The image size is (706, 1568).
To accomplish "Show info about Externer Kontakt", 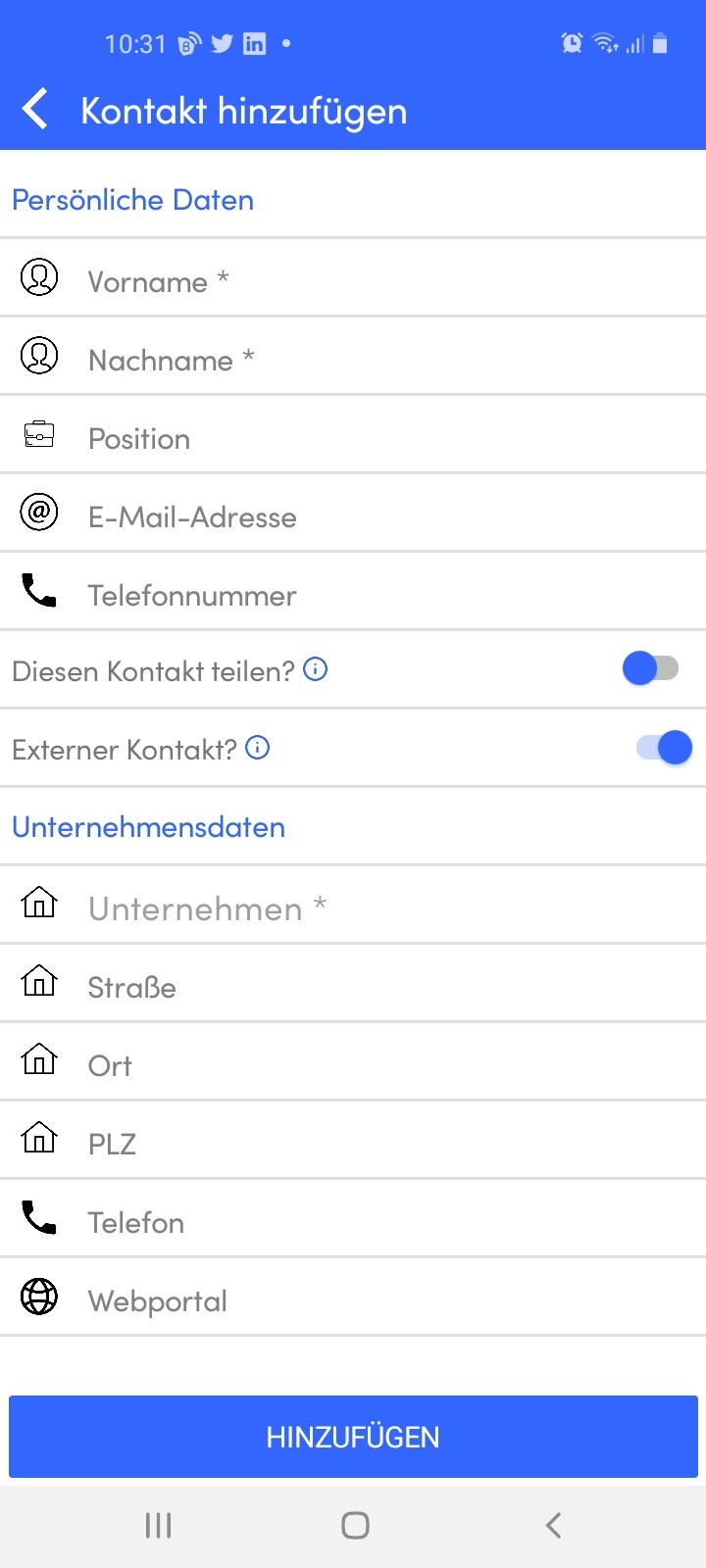I will click(258, 748).
